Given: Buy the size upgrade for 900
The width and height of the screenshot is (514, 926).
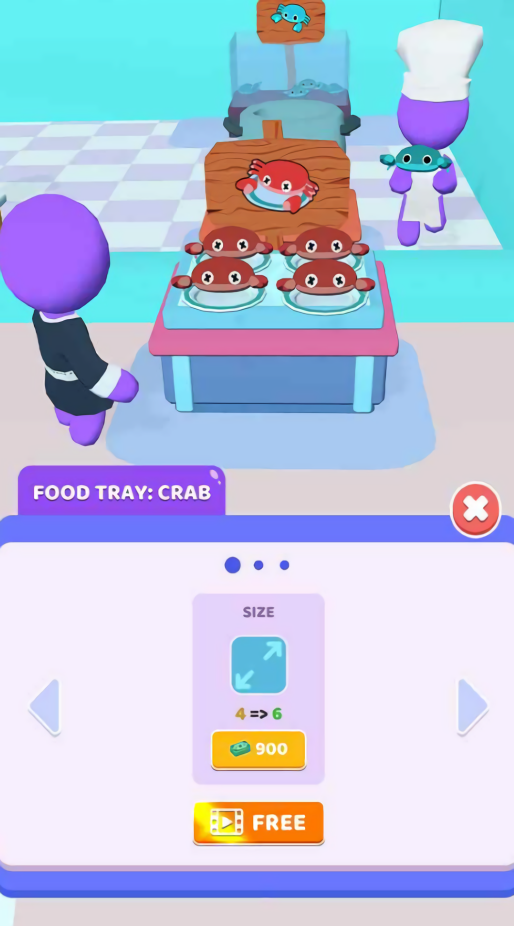Looking at the screenshot, I should tap(258, 749).
